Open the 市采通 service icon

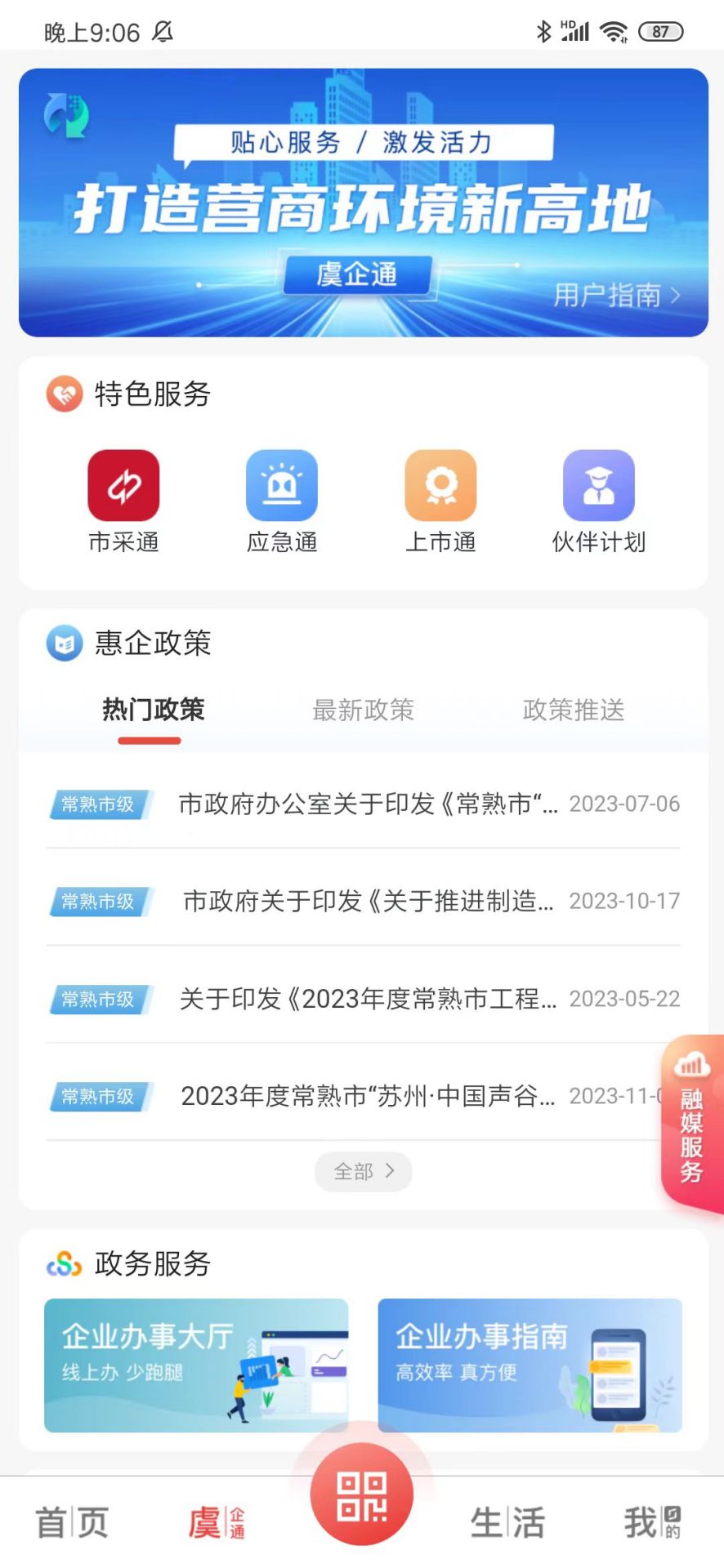pos(123,485)
